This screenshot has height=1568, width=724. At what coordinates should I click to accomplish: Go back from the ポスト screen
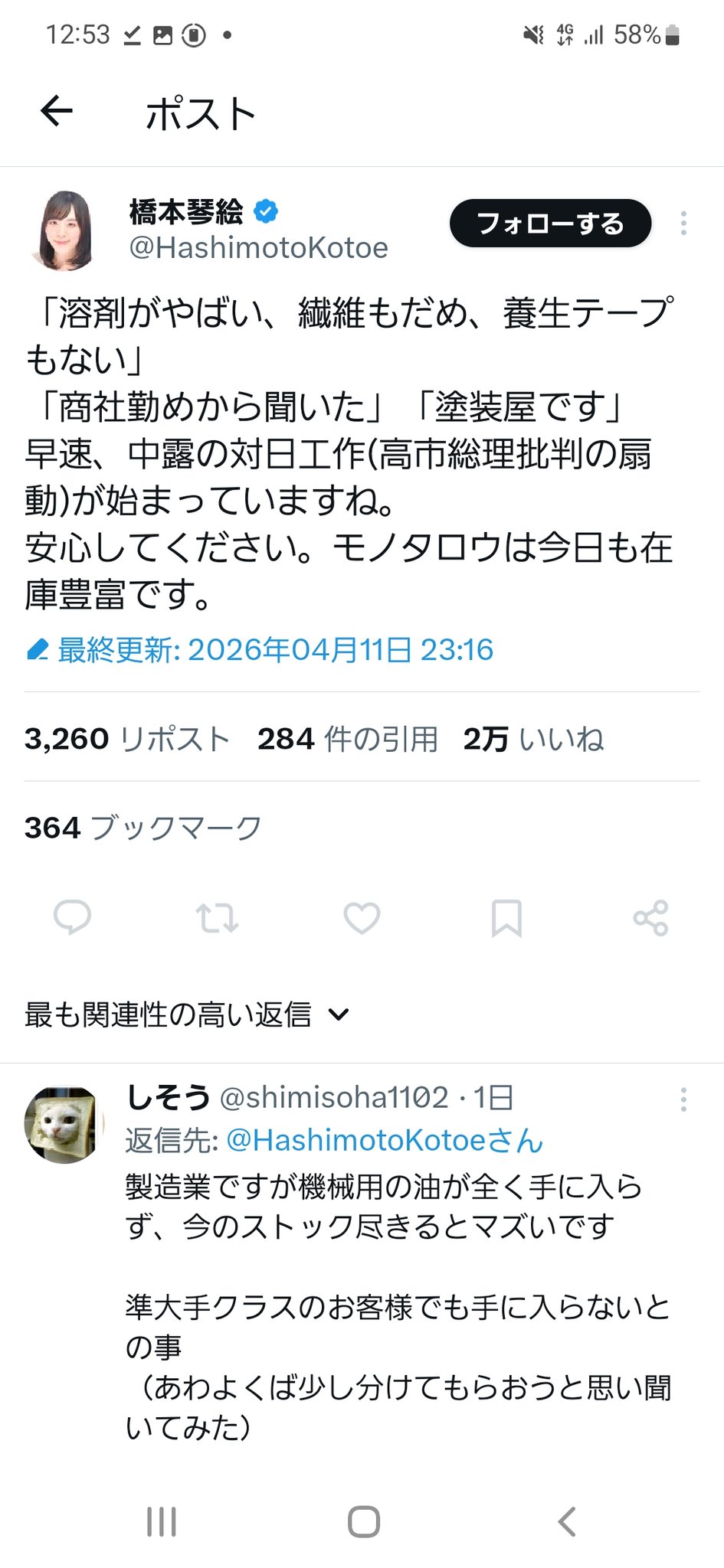pyautogui.click(x=57, y=112)
